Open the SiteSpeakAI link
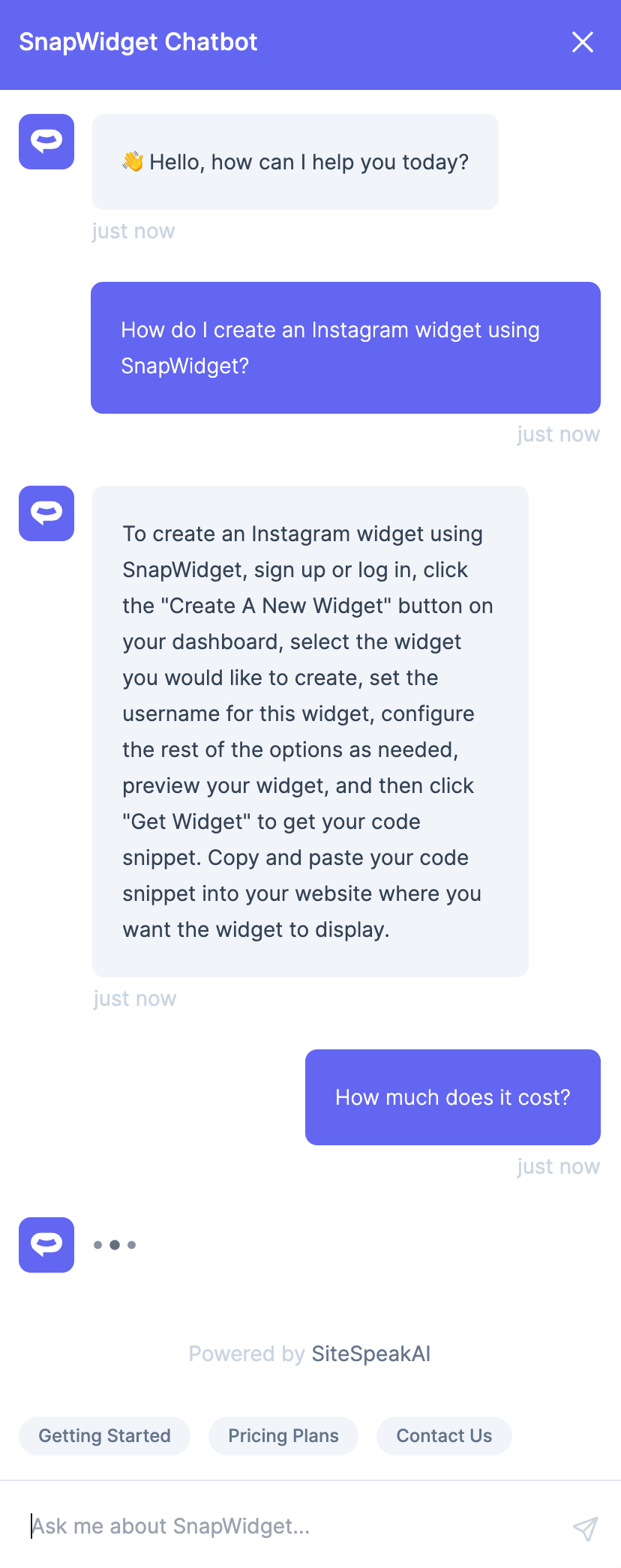The width and height of the screenshot is (621, 1568). (370, 1354)
